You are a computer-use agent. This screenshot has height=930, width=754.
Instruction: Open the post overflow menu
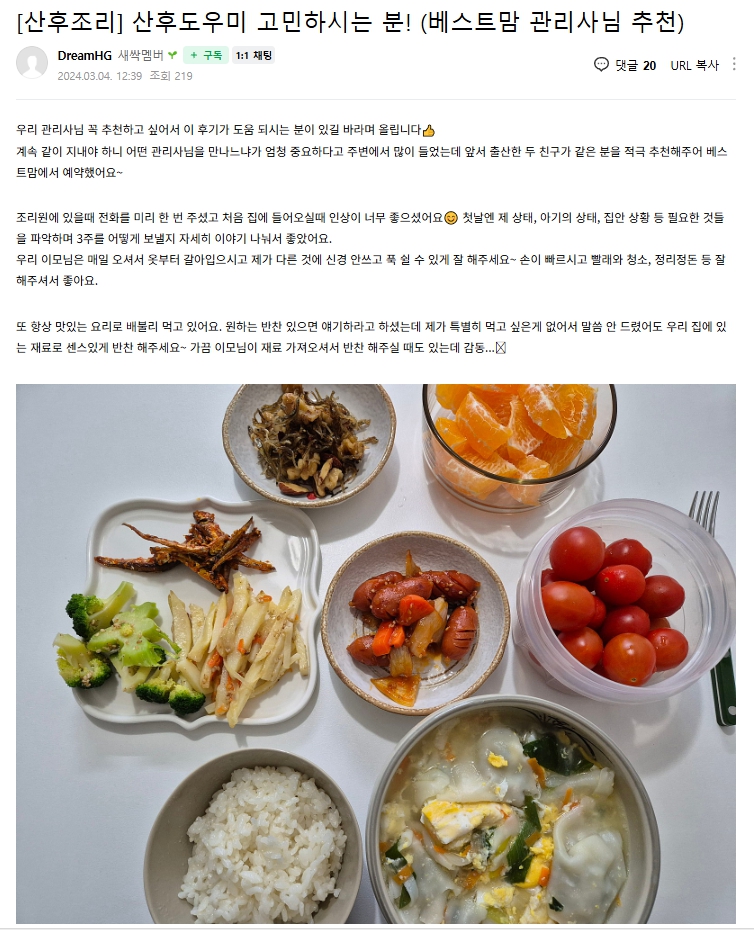pyautogui.click(x=735, y=64)
